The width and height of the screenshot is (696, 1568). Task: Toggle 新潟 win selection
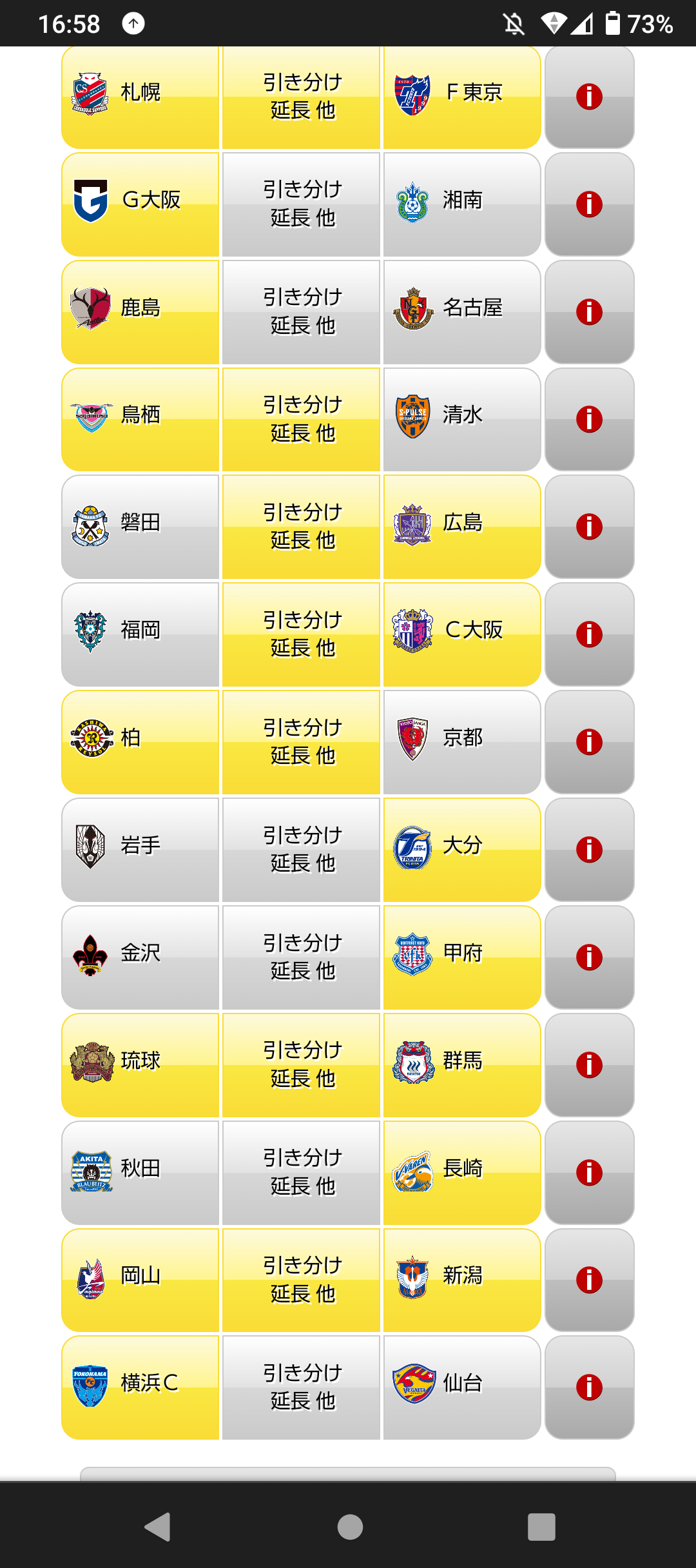462,1280
